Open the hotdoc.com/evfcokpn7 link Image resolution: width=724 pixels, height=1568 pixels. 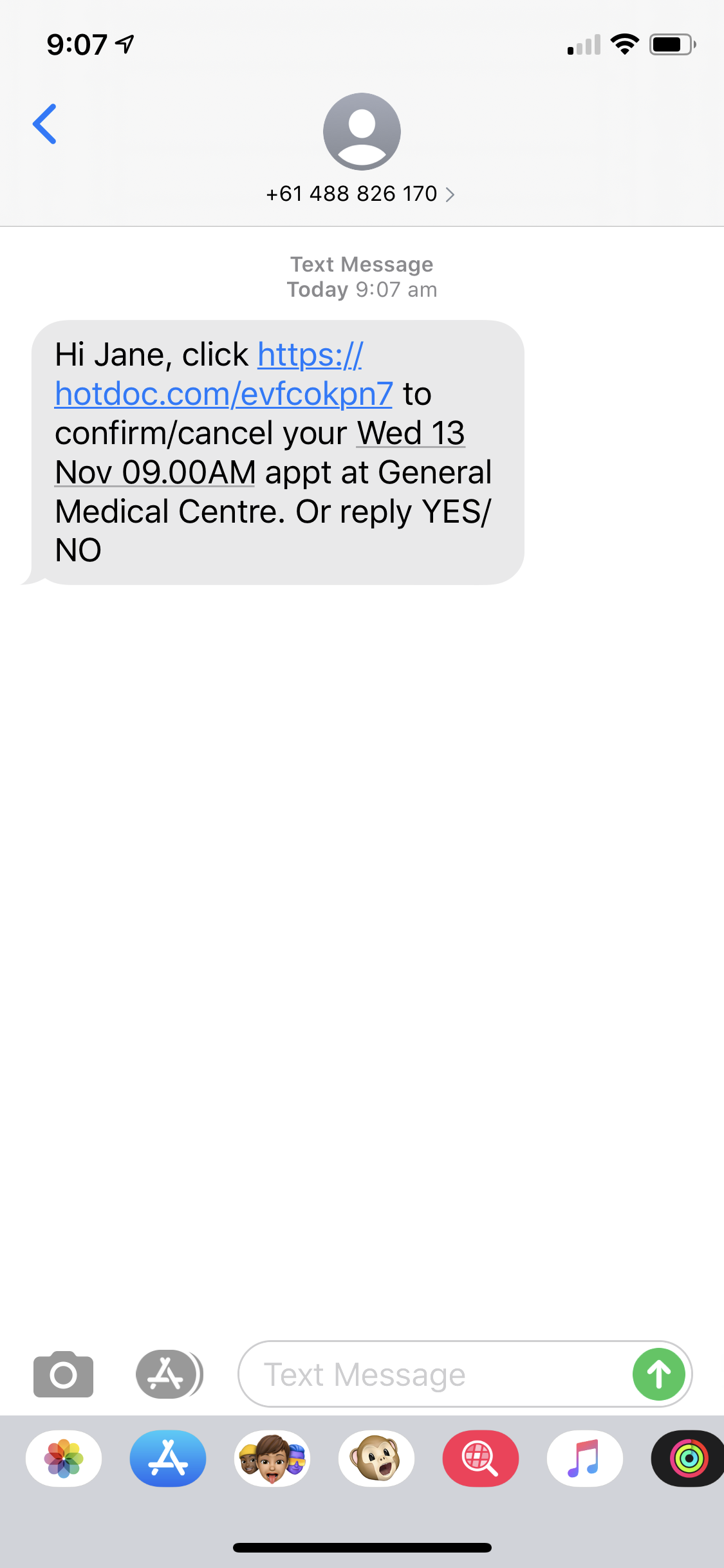(x=223, y=394)
